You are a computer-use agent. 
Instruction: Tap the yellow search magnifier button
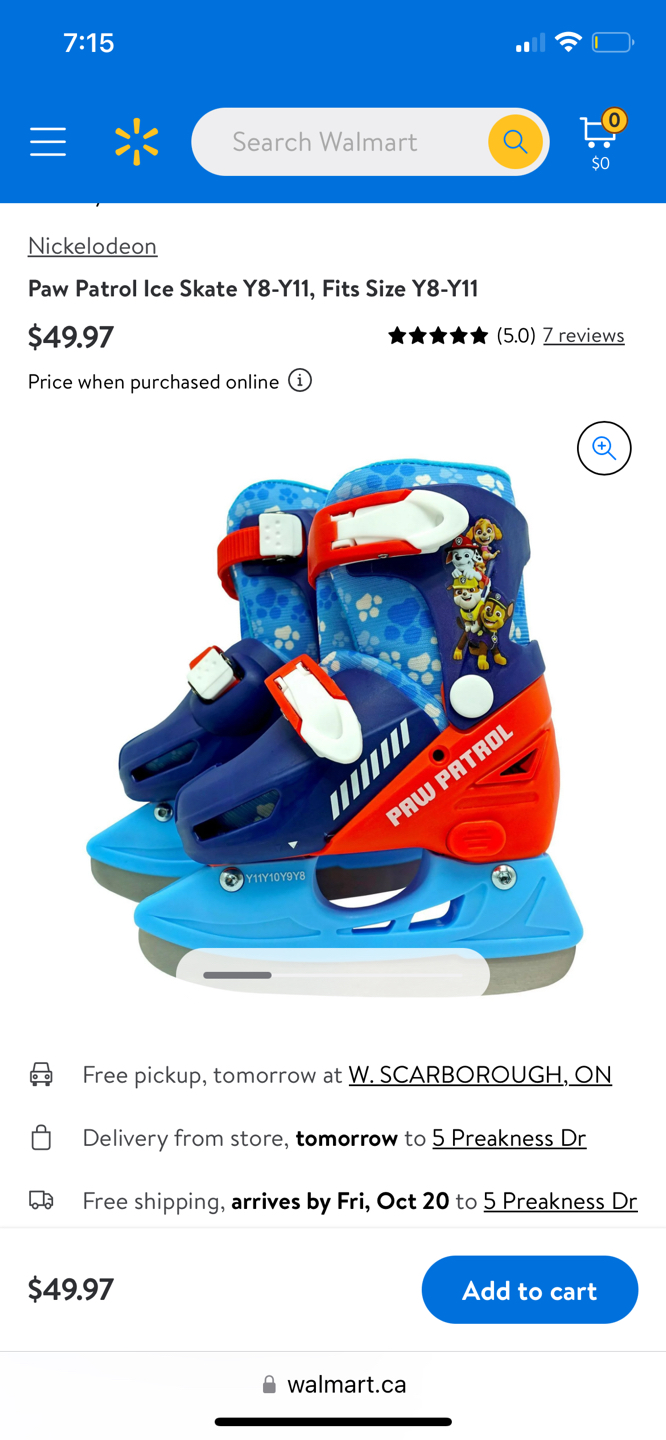point(515,142)
